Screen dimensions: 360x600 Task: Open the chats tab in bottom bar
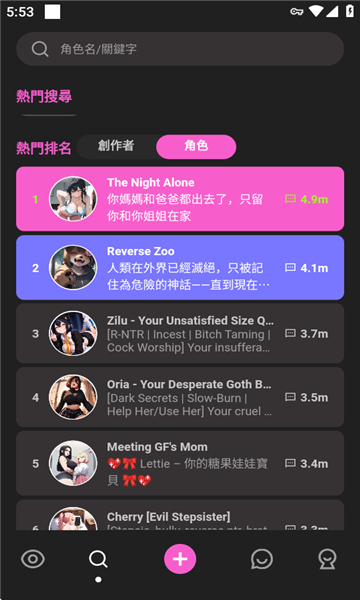click(x=262, y=559)
